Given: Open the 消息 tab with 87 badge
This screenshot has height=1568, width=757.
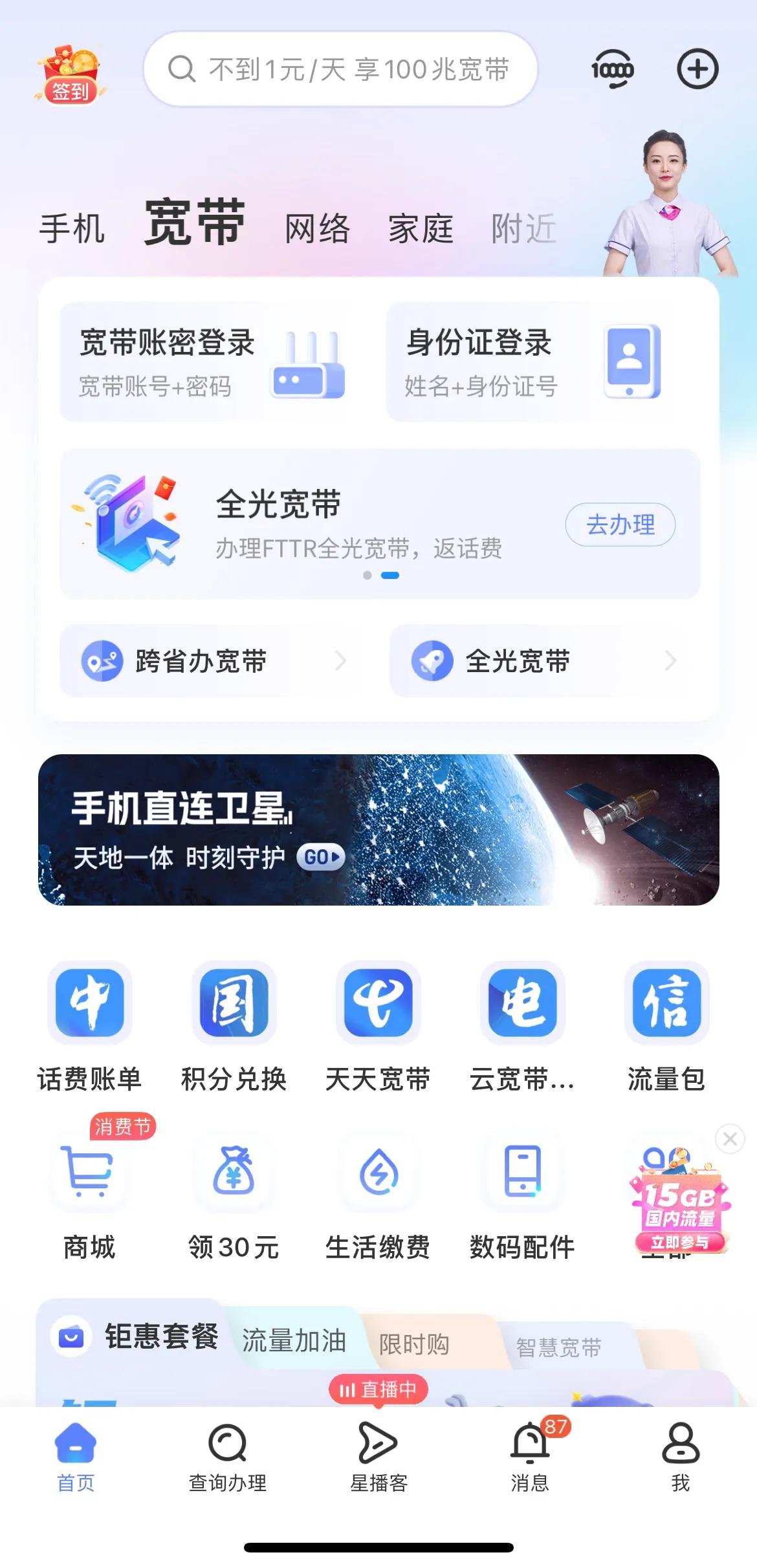Looking at the screenshot, I should pos(530,1457).
